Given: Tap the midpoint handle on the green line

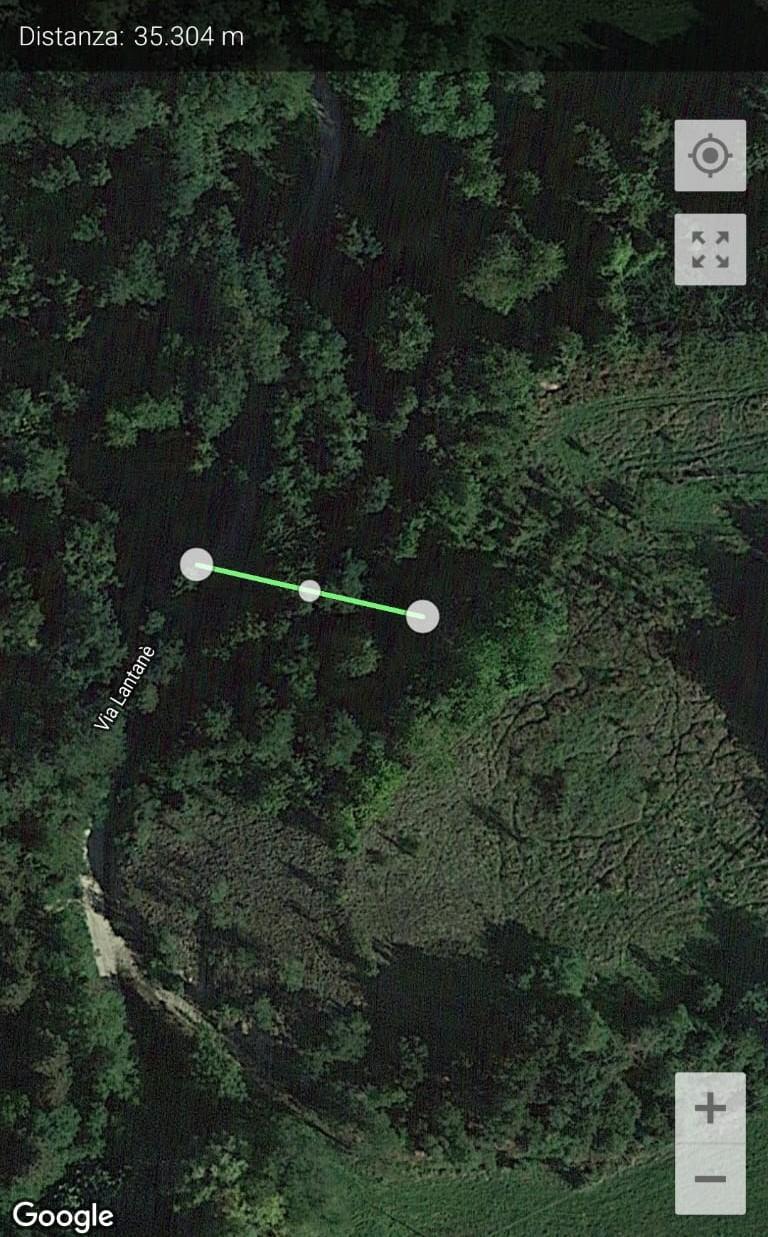Looking at the screenshot, I should tap(310, 590).
